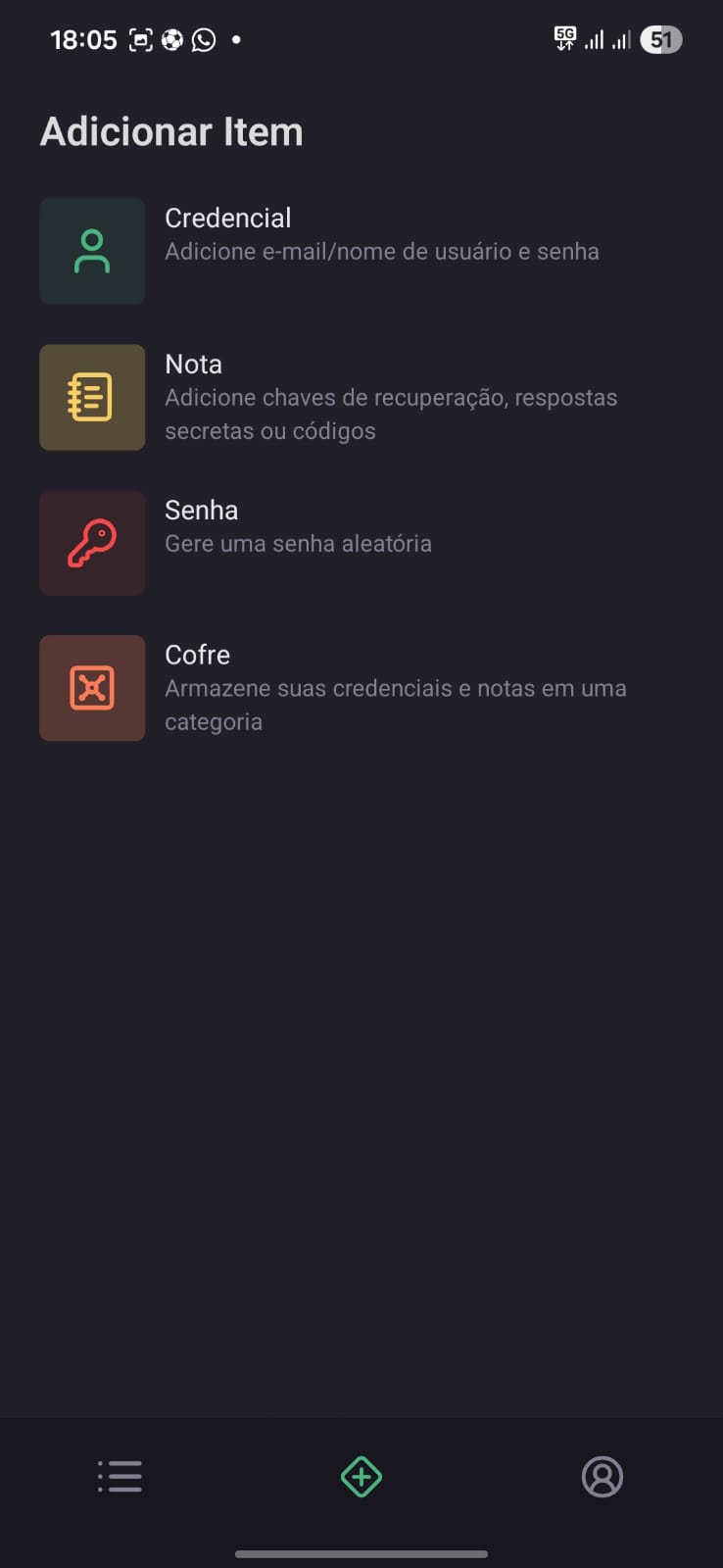Select the red Senha key icon

pos(91,543)
